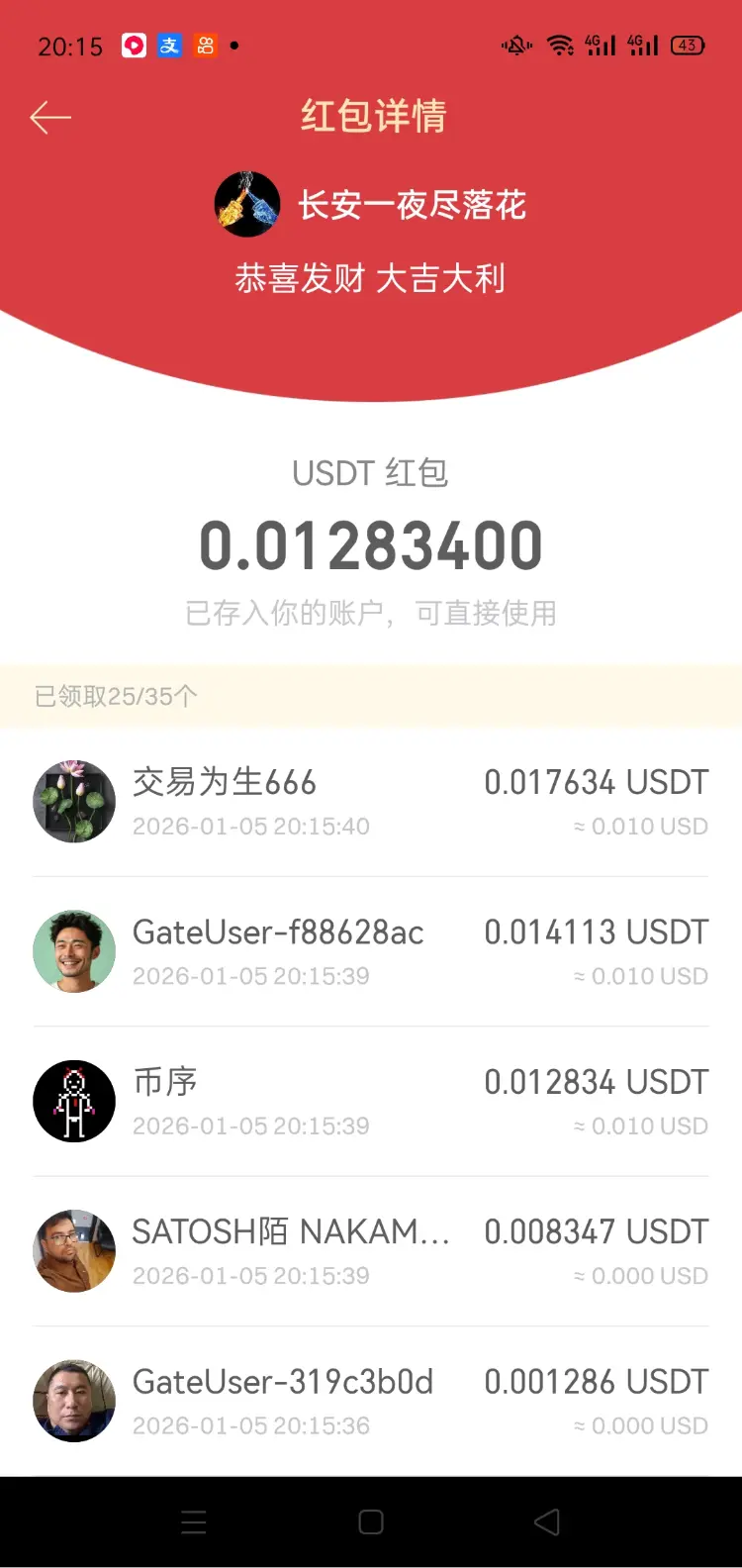
Task: Open the GateUser-f88628ac recipient row
Action: pos(371,951)
